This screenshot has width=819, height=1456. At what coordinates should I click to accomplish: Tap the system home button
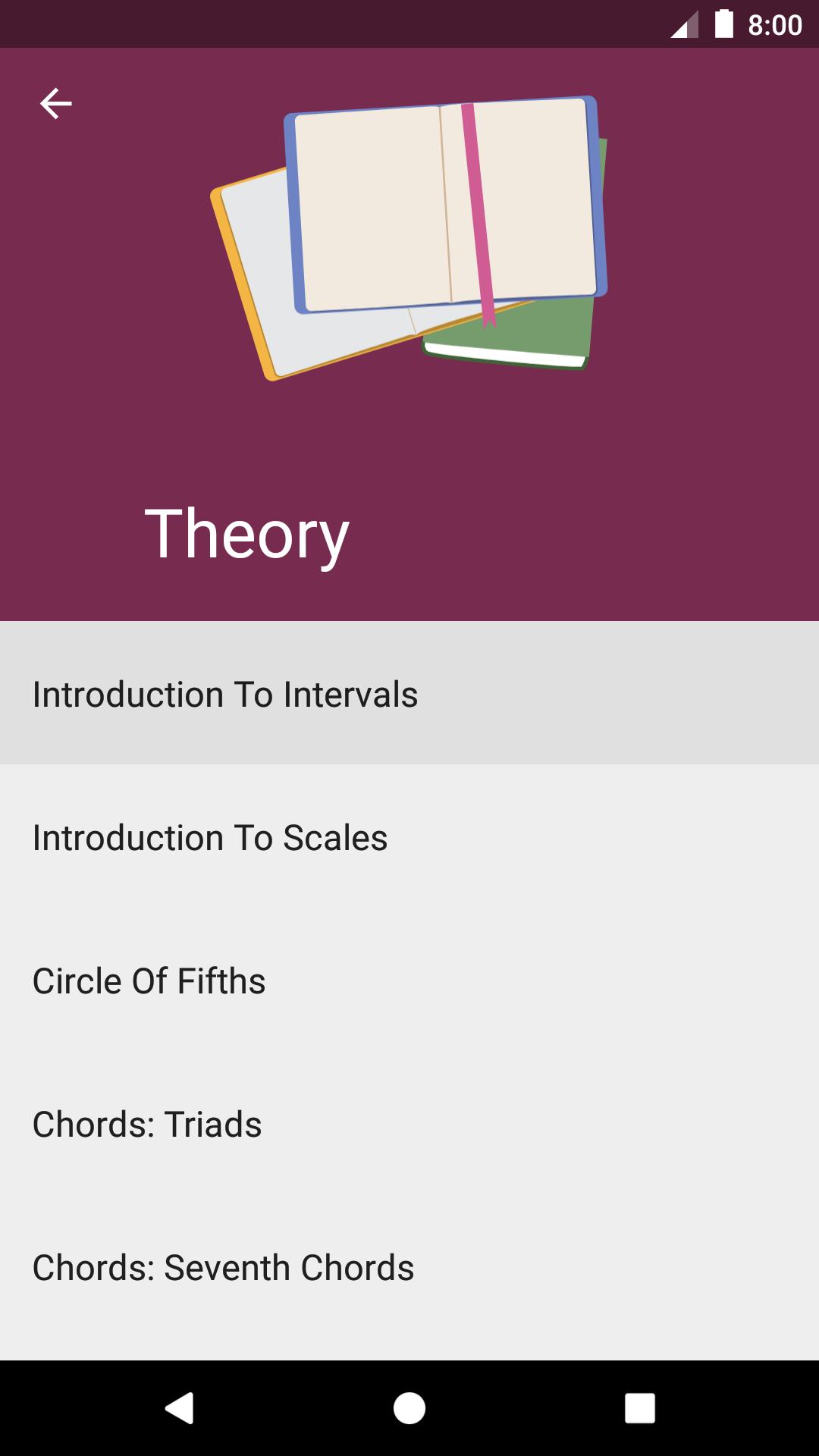coord(409,1408)
